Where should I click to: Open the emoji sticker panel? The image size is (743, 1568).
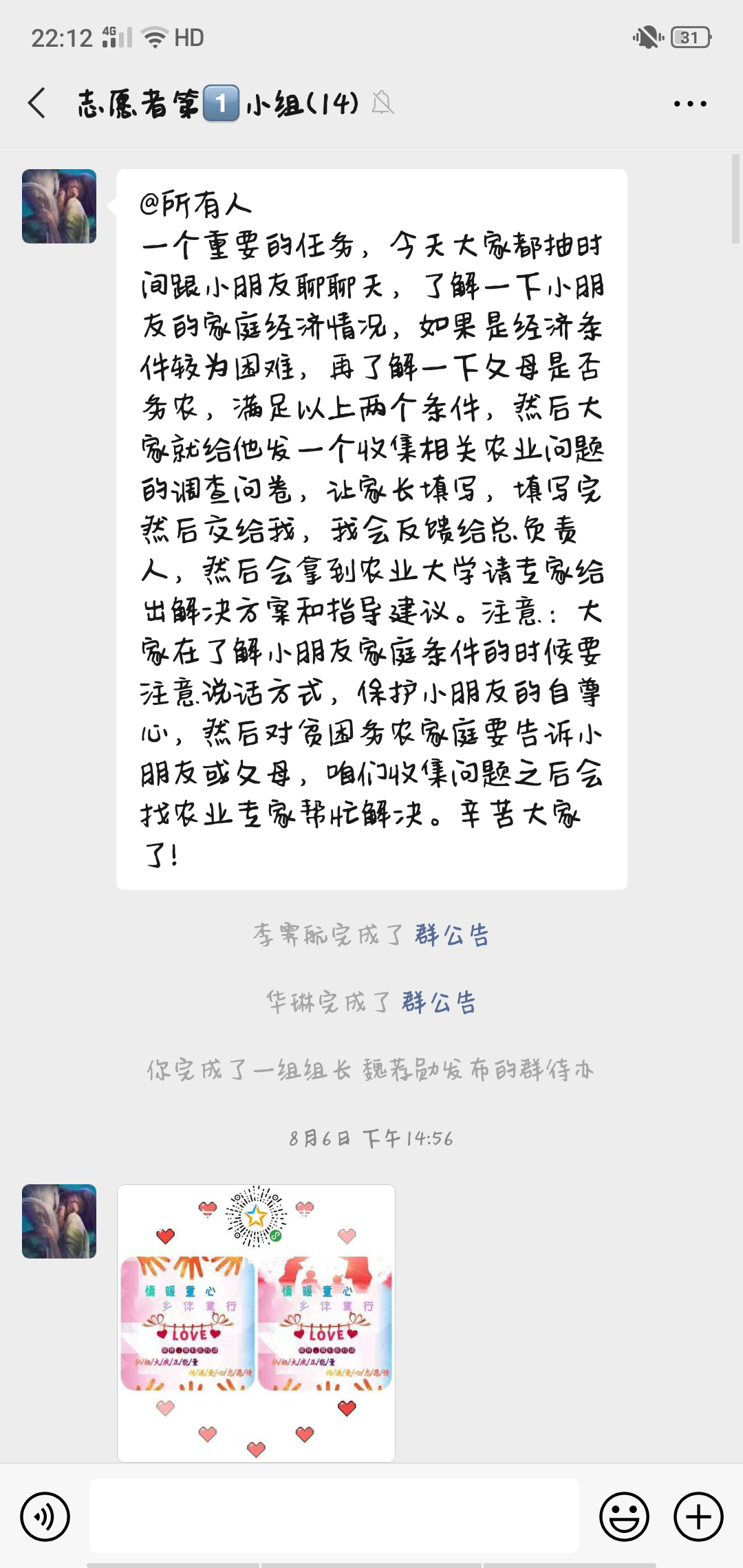[x=624, y=1516]
